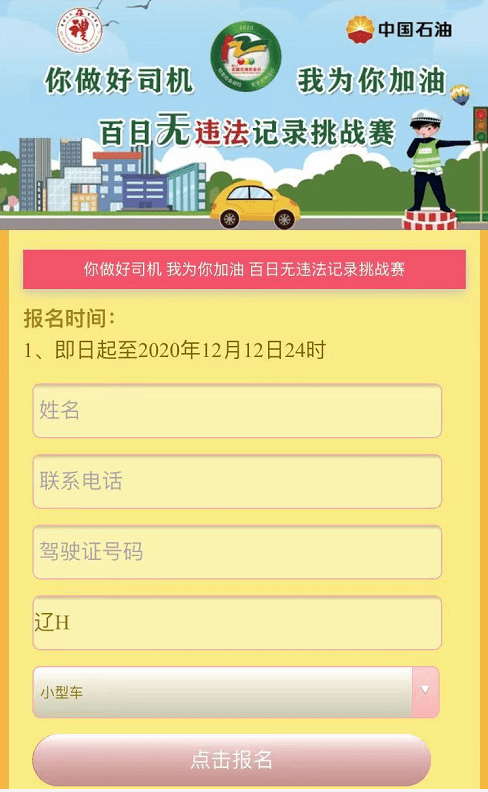This screenshot has height=792, width=488.
Task: Enter phone number in 联系电话 field
Action: 237,481
